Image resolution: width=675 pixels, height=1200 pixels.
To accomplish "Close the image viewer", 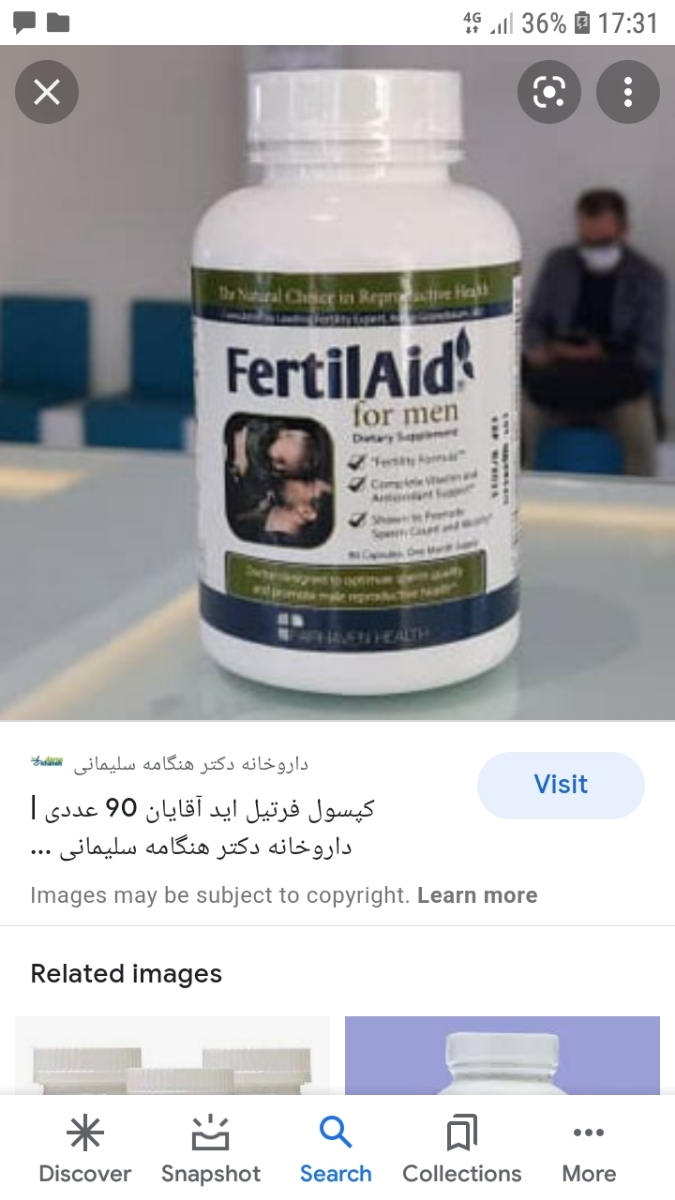I will [46, 93].
